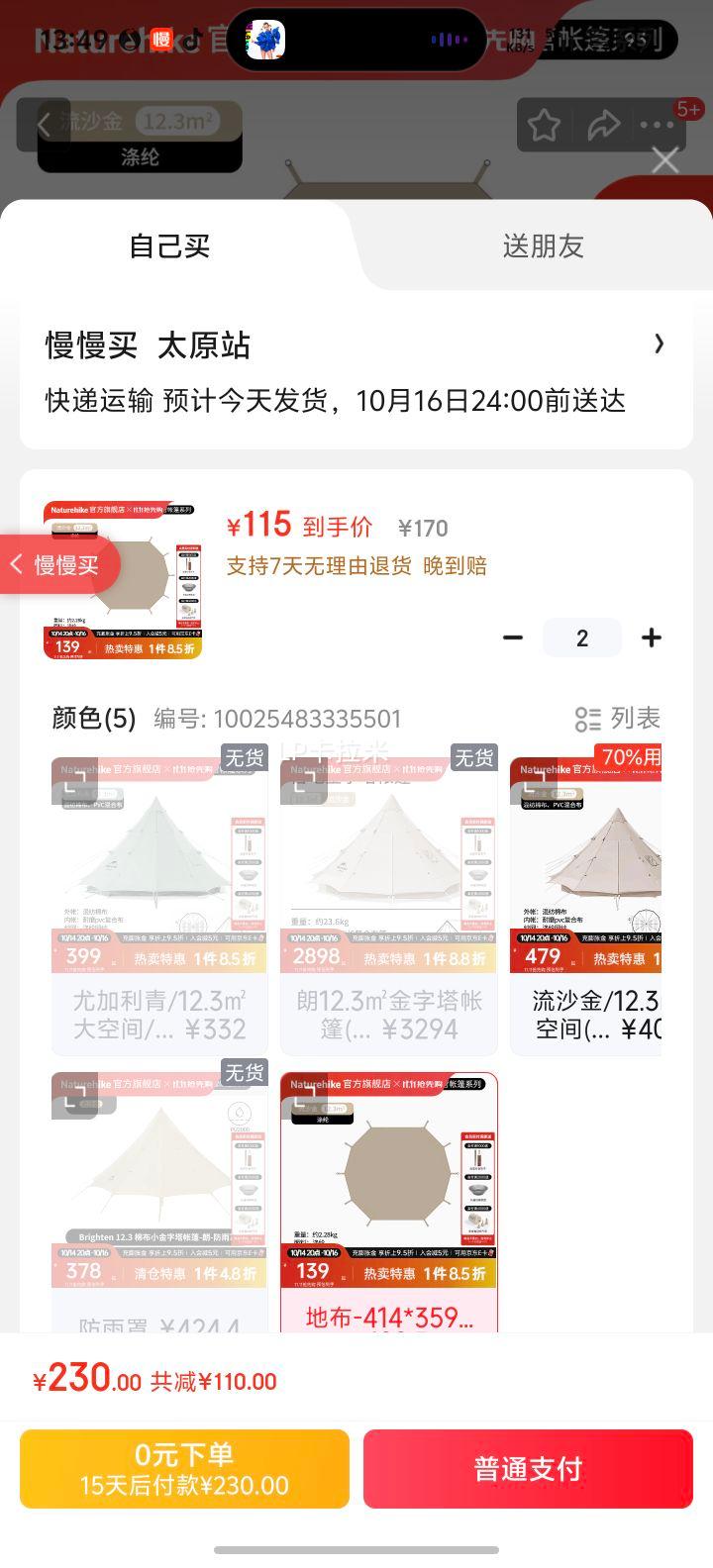Viewport: 713px width, 1568px height.
Task: Tap 0元下单 pay-later button
Action: 184,1469
